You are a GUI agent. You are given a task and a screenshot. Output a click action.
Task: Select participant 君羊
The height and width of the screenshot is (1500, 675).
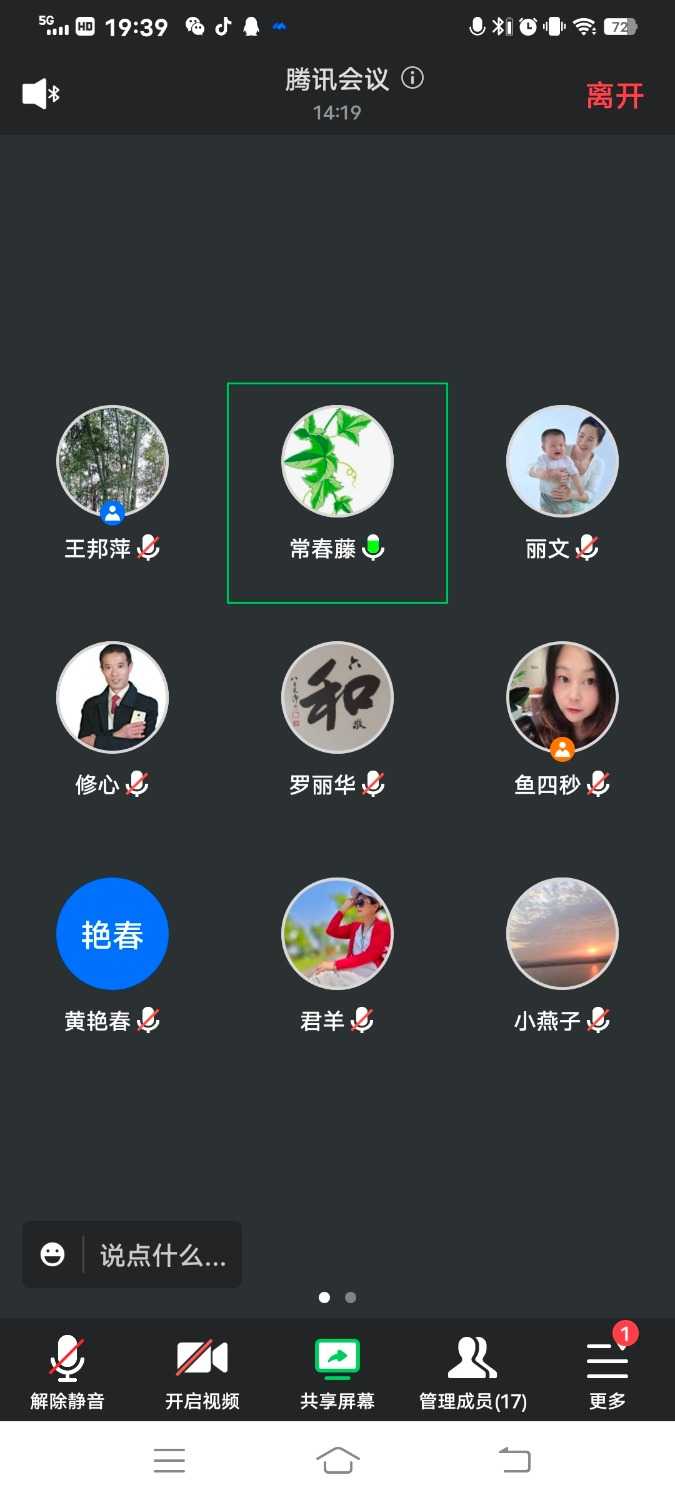click(x=337, y=933)
